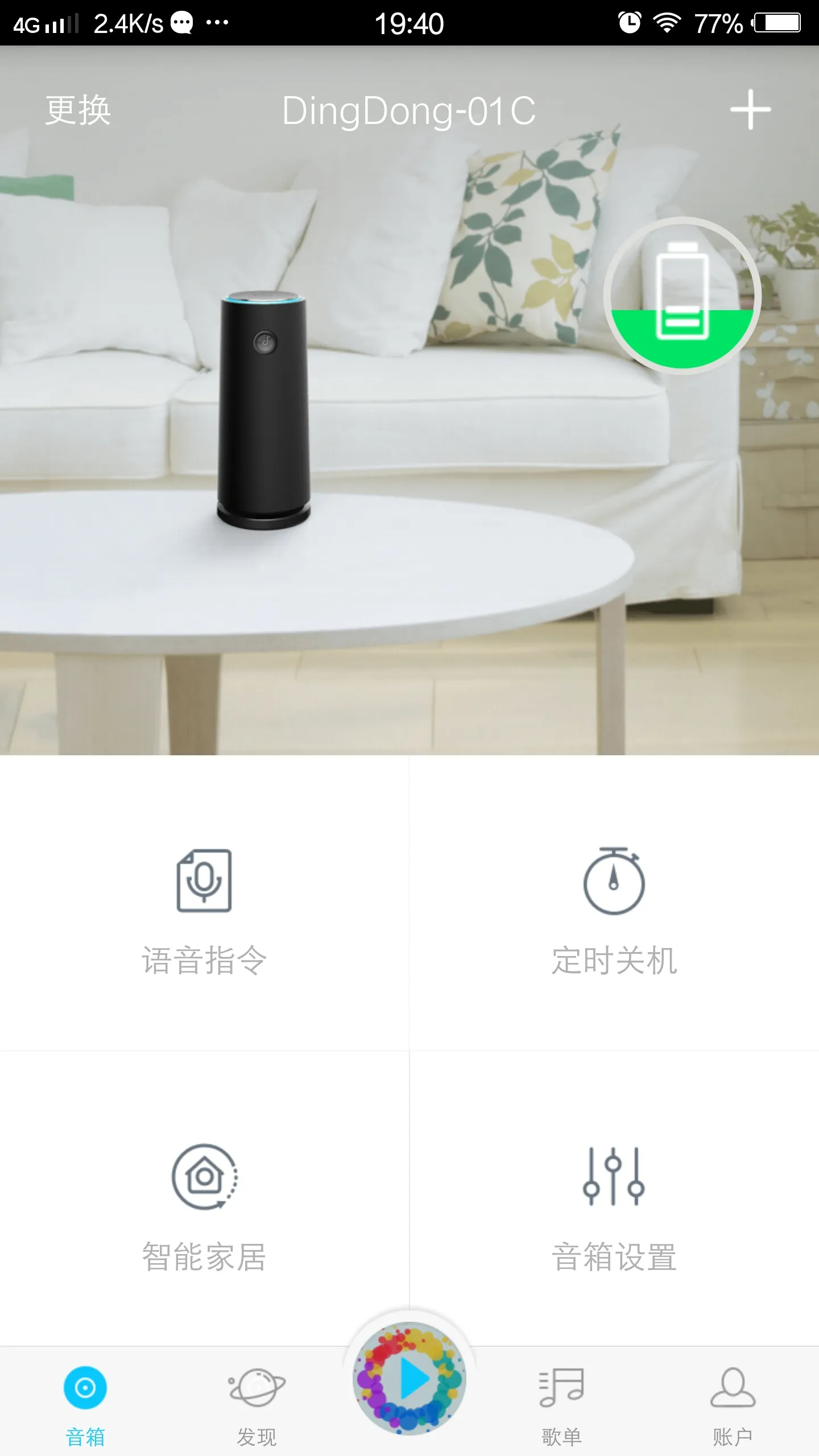
Task: Tap the colorful center play button
Action: (409, 1379)
